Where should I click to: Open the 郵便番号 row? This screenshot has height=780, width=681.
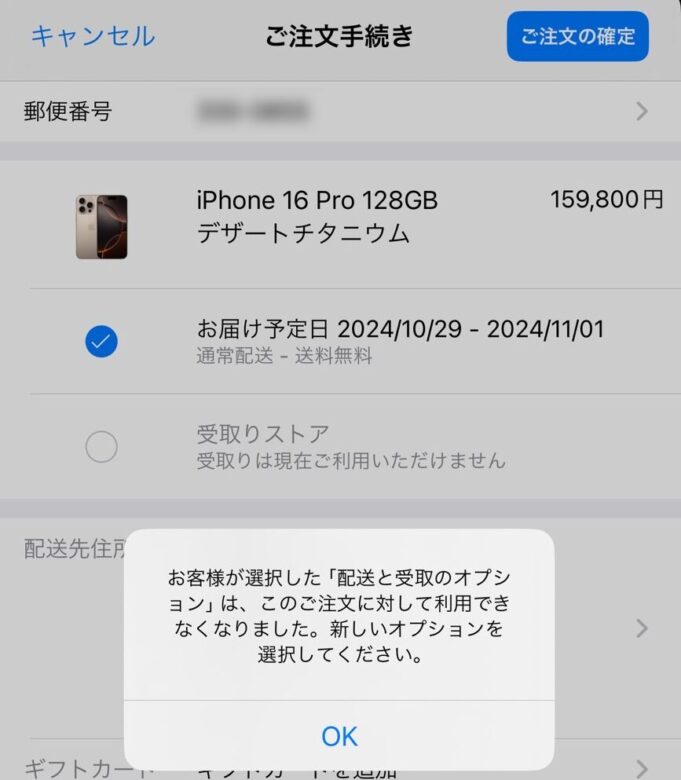(x=340, y=111)
